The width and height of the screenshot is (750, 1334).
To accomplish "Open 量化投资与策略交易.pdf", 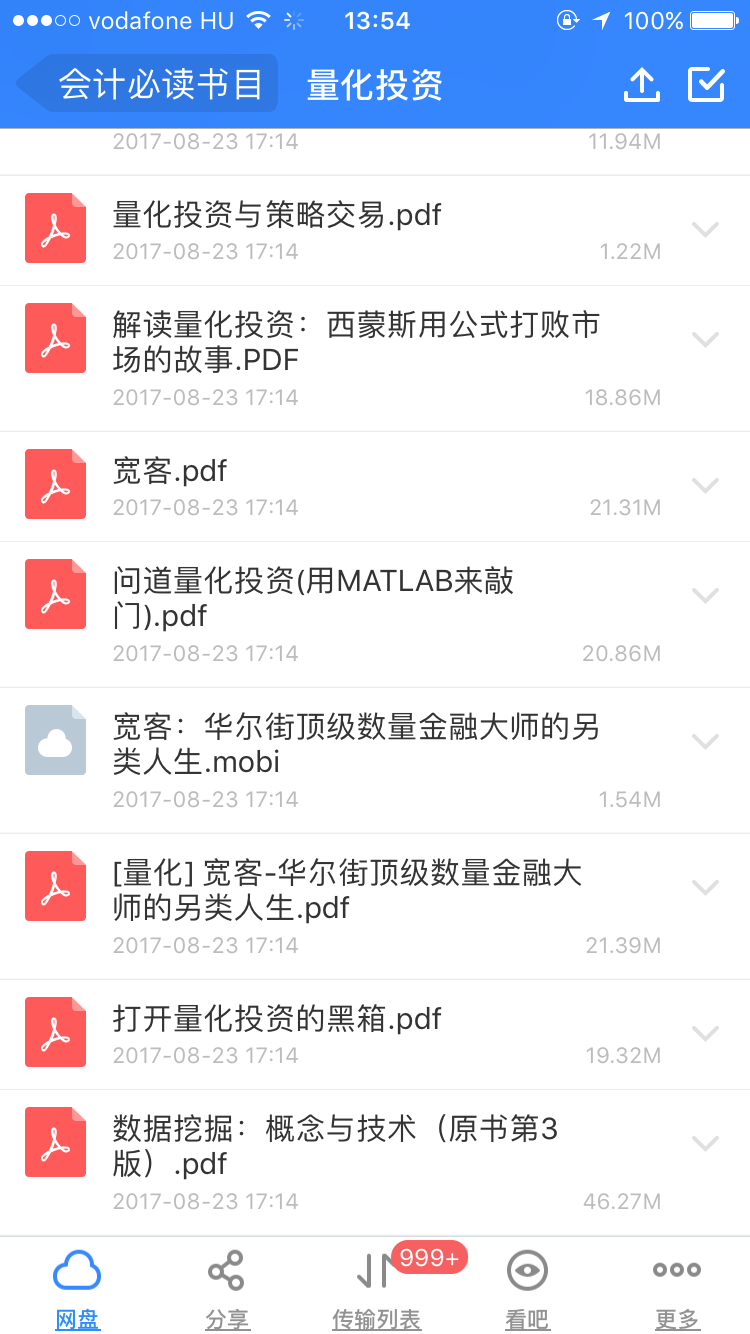I will [x=277, y=215].
